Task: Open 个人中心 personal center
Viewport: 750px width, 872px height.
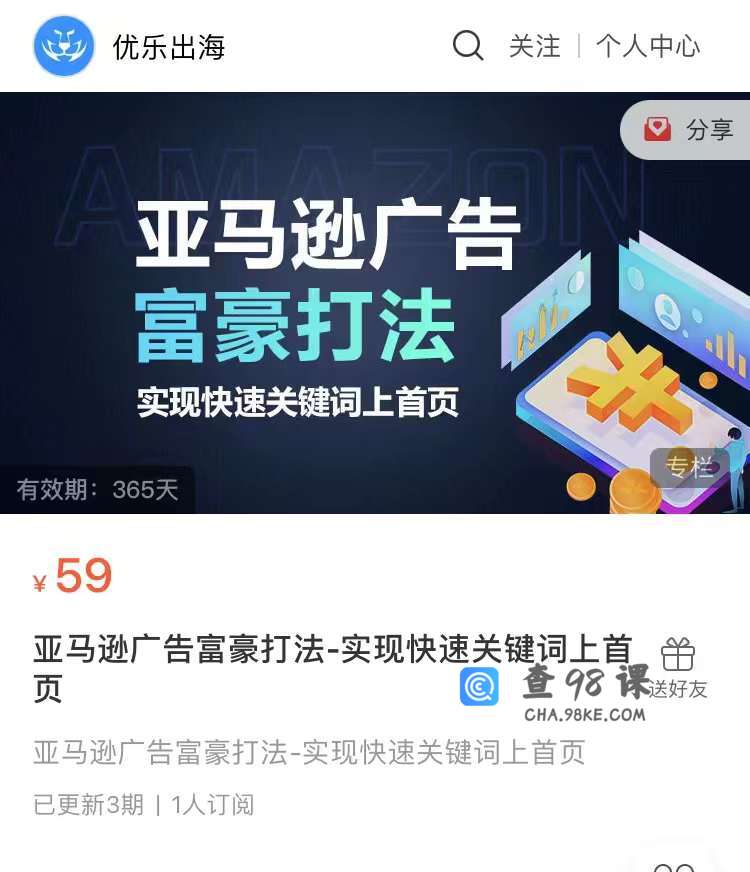Action: (x=648, y=46)
